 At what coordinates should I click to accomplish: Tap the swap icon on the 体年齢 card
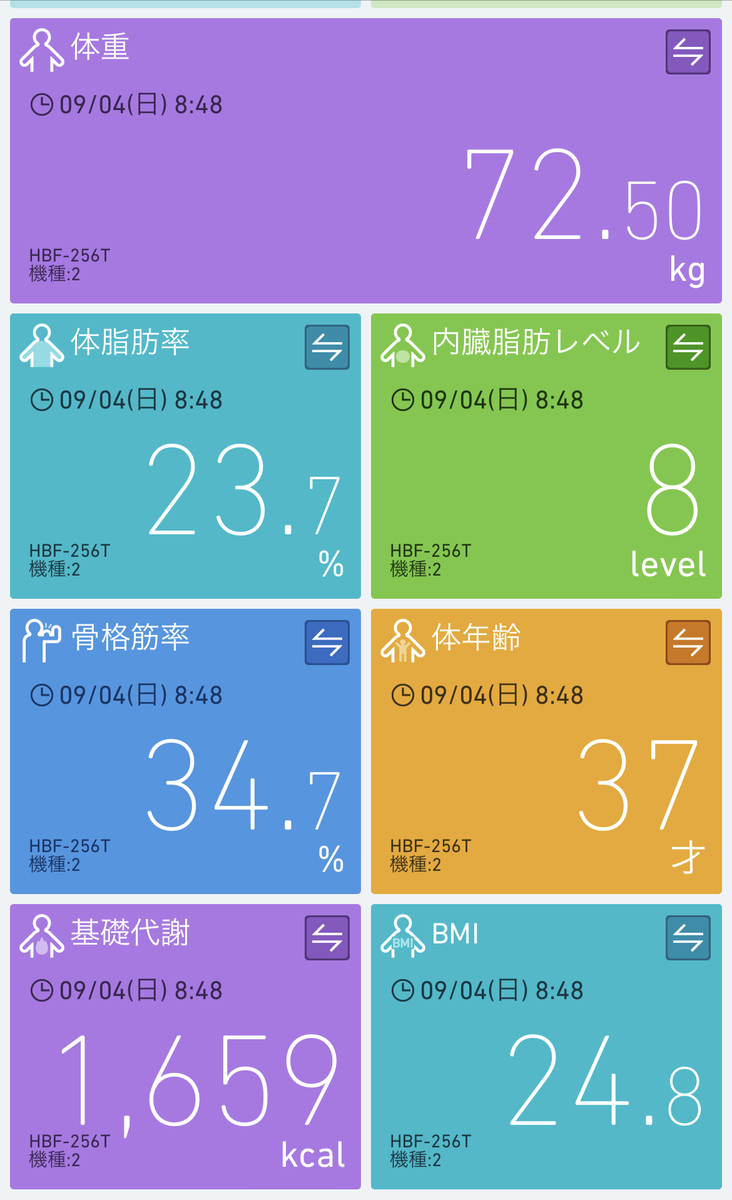pos(688,642)
